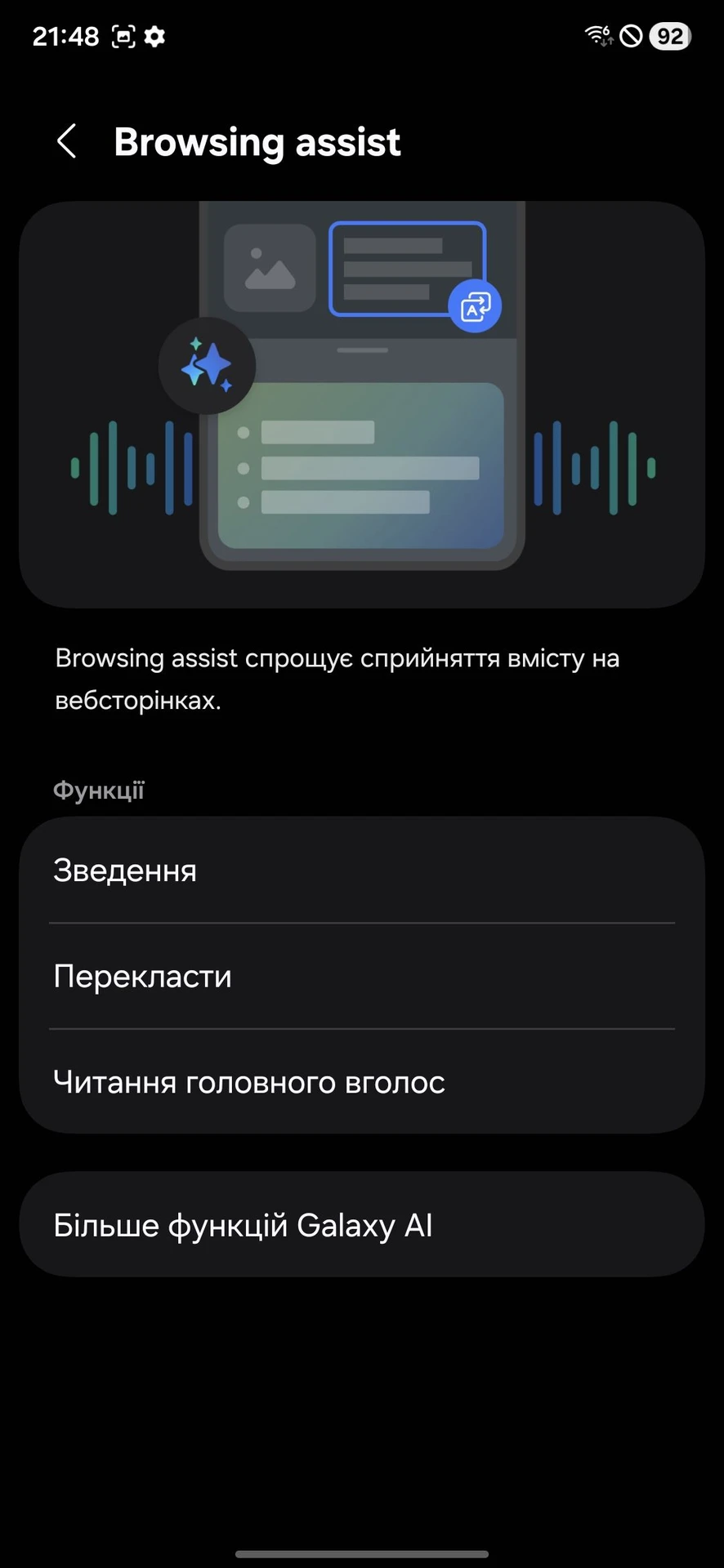Open Більше функцій Galaxy AI

pos(361,1225)
